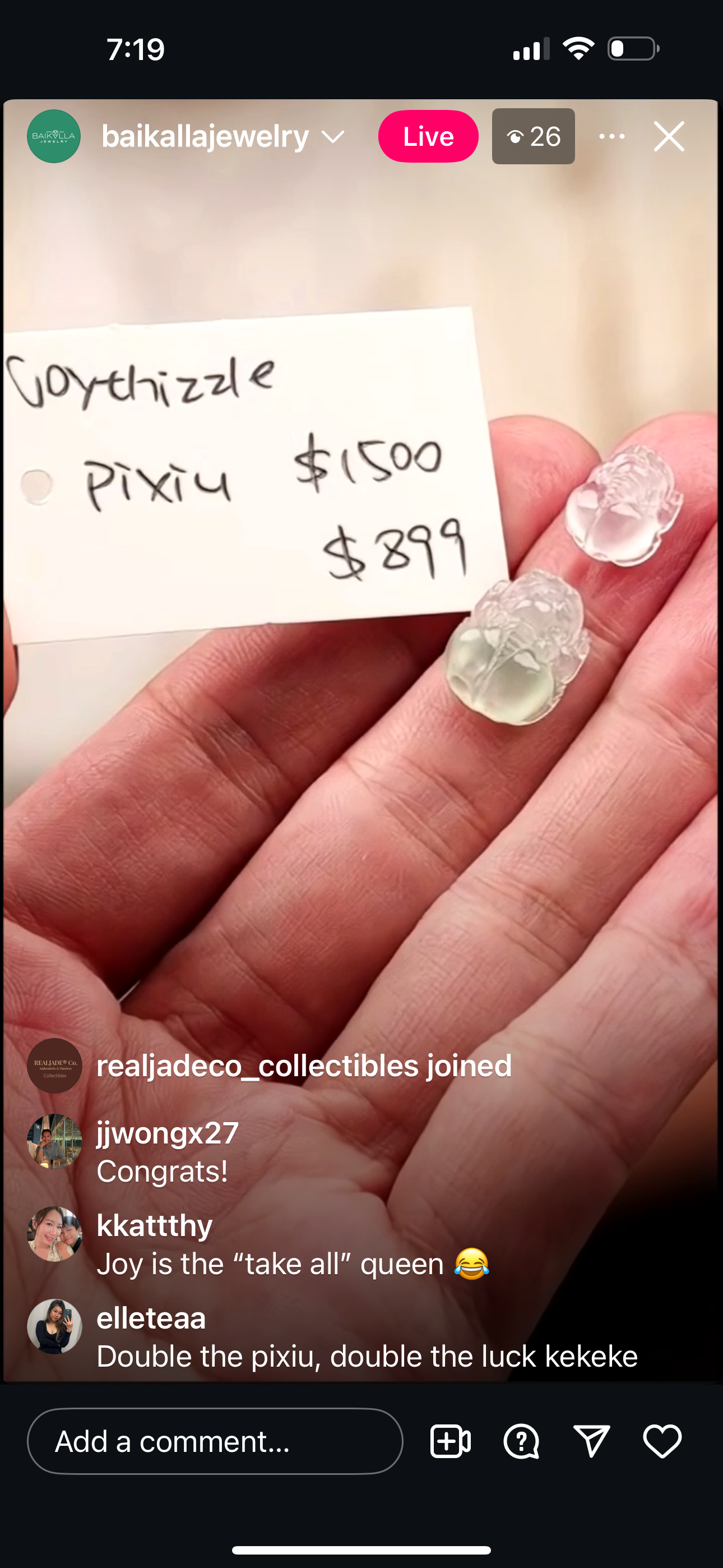Open elleteaa's comment
Viewport: 723px width, 1568px height.
(x=367, y=1356)
